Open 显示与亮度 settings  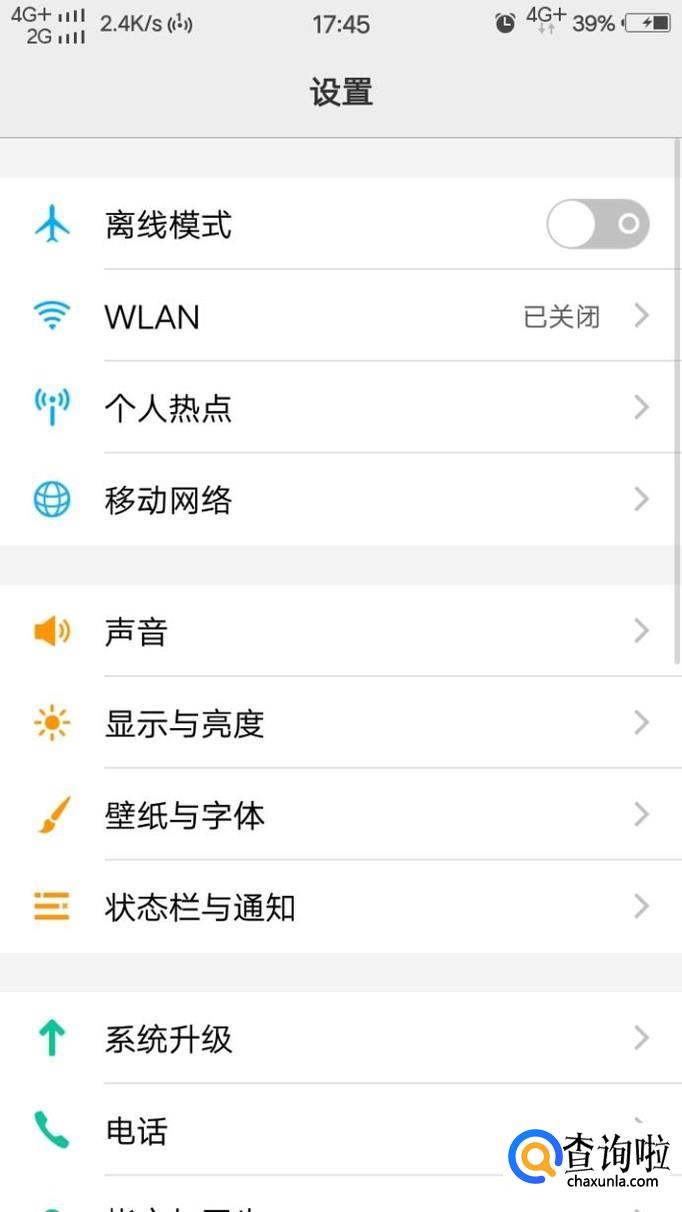(340, 723)
